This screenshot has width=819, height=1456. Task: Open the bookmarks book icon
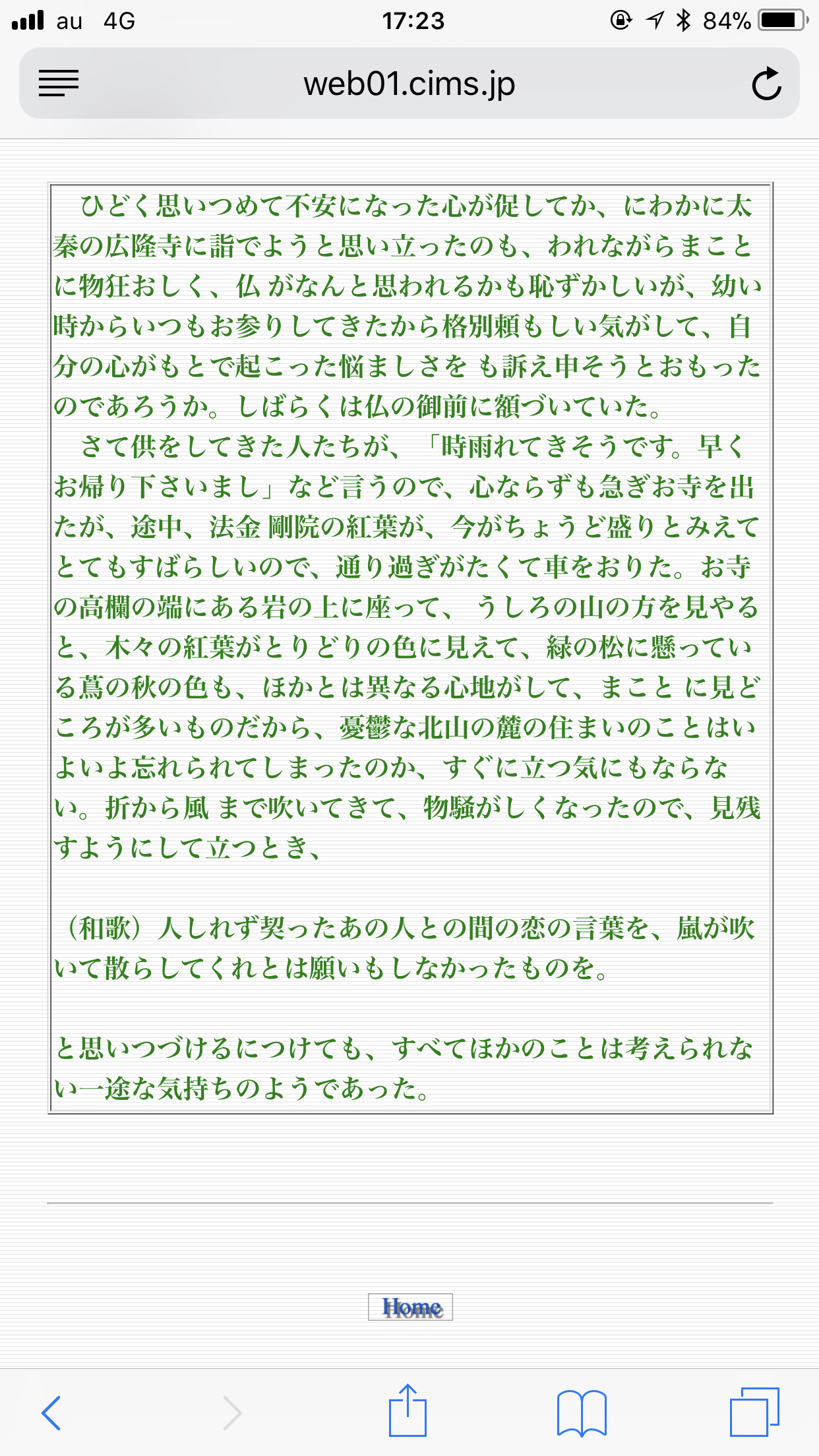581,1412
